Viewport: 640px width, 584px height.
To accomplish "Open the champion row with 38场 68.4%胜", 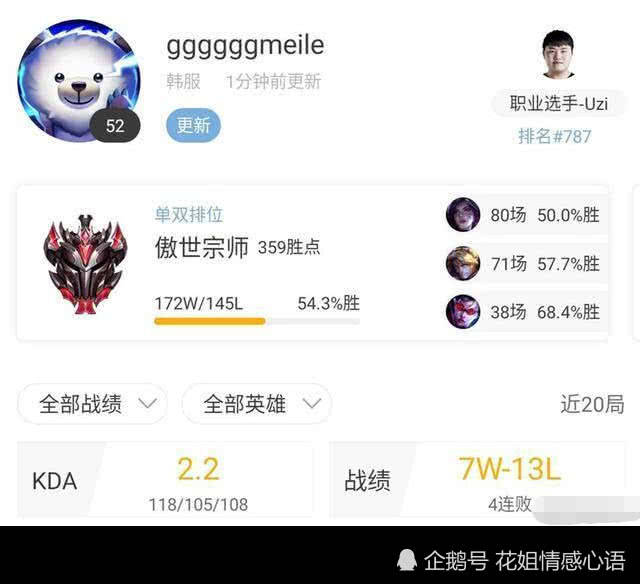I will pyautogui.click(x=525, y=311).
